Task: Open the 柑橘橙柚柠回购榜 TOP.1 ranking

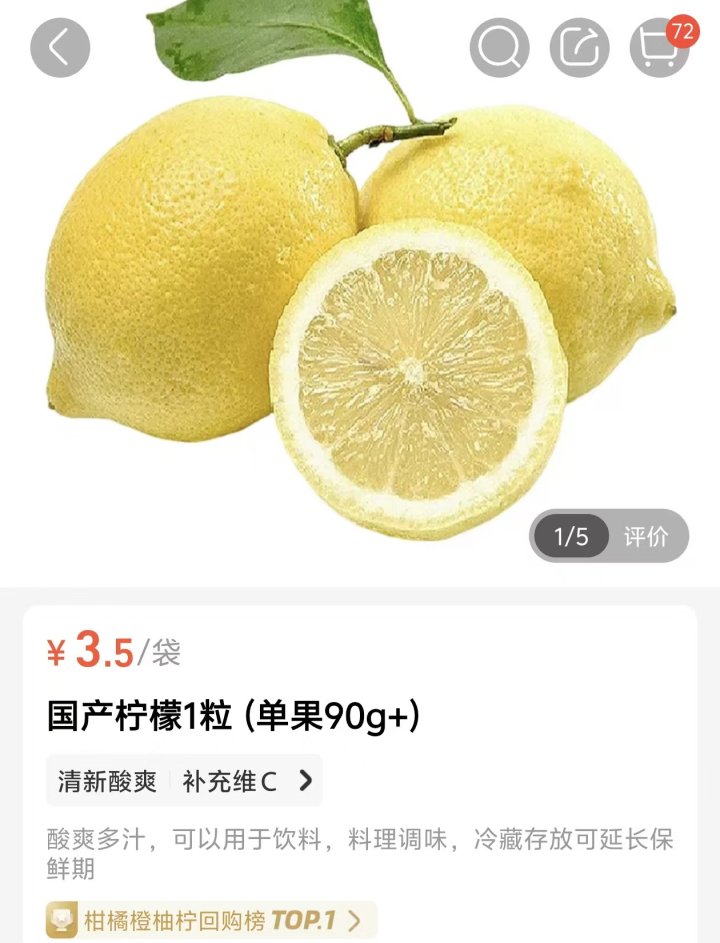Action: 211,921
